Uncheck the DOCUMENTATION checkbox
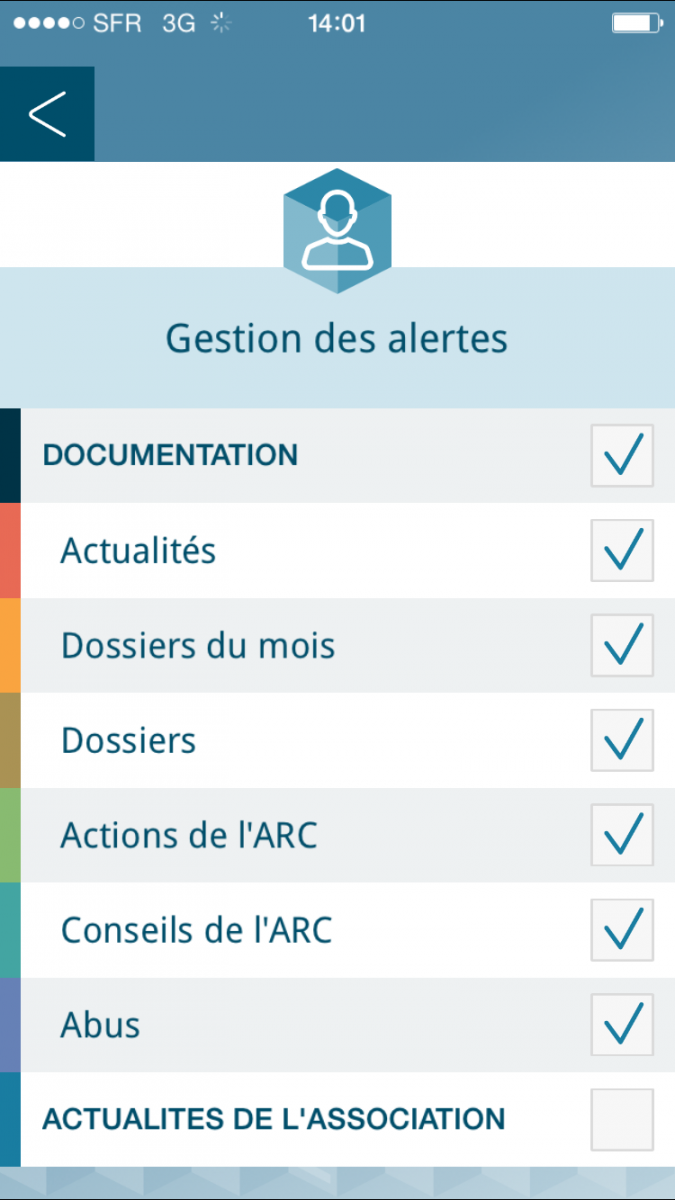This screenshot has height=1200, width=675. point(622,456)
